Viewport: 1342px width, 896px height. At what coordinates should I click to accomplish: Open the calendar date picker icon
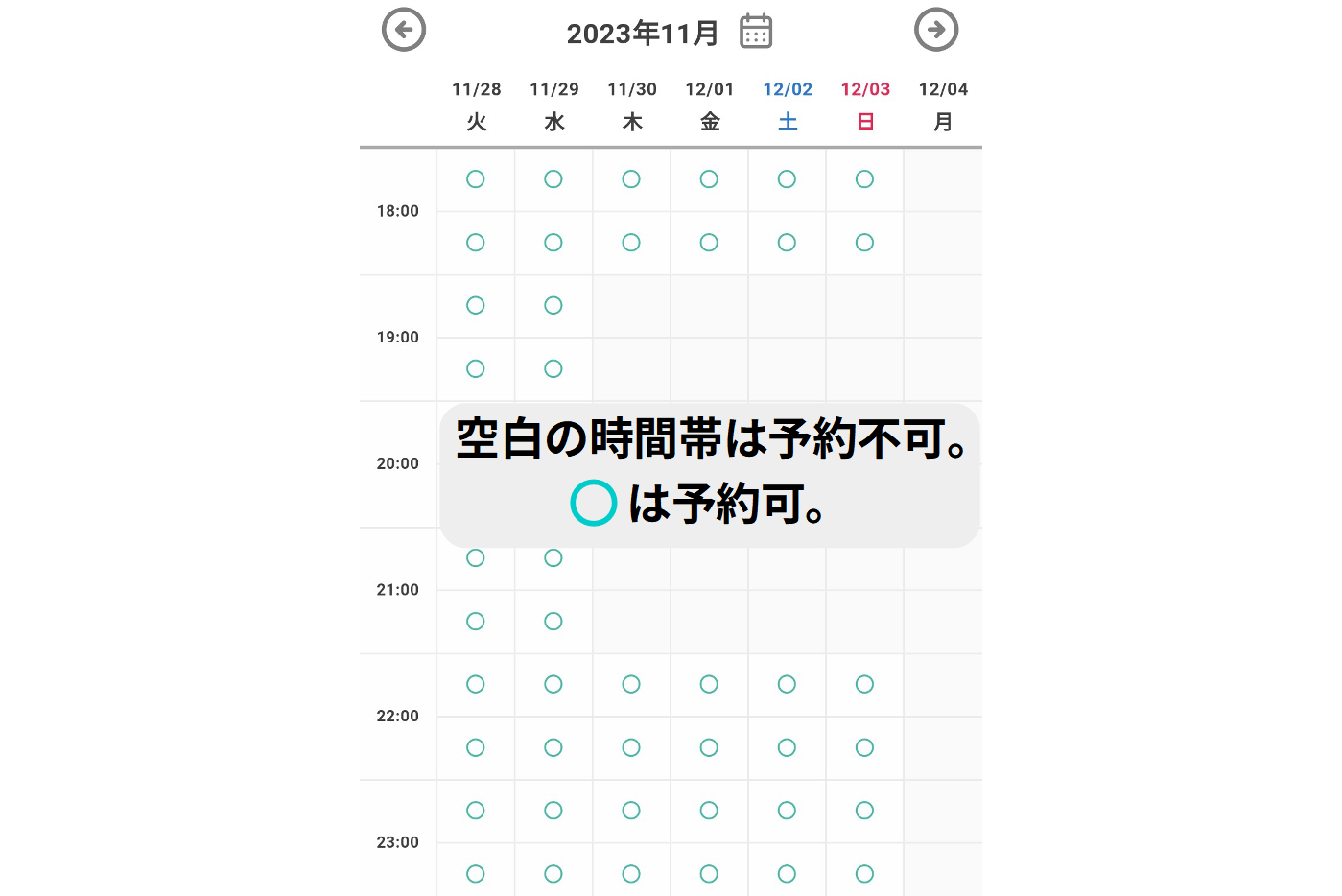pos(756,31)
